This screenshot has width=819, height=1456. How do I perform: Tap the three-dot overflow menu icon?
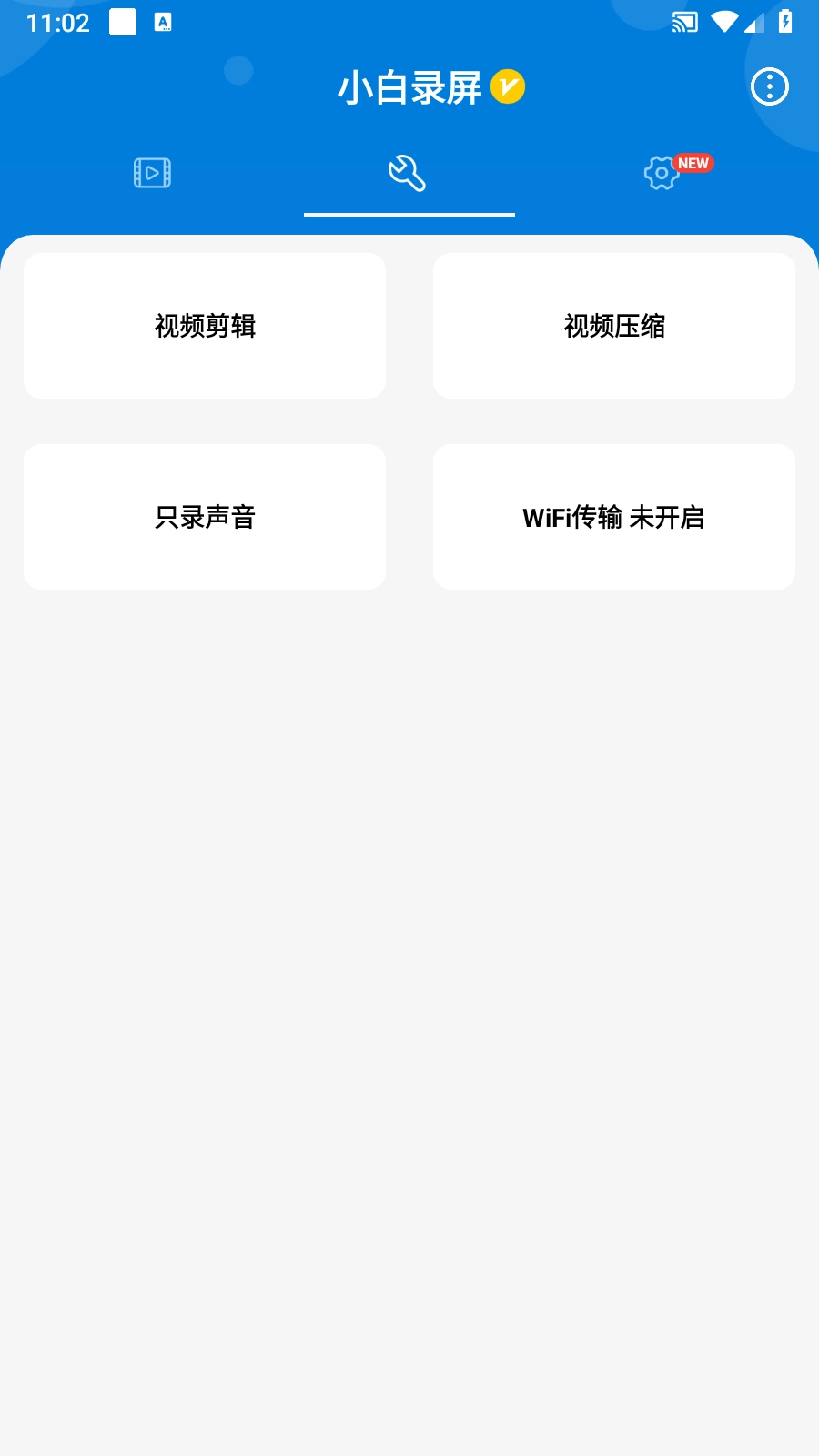coord(770,87)
